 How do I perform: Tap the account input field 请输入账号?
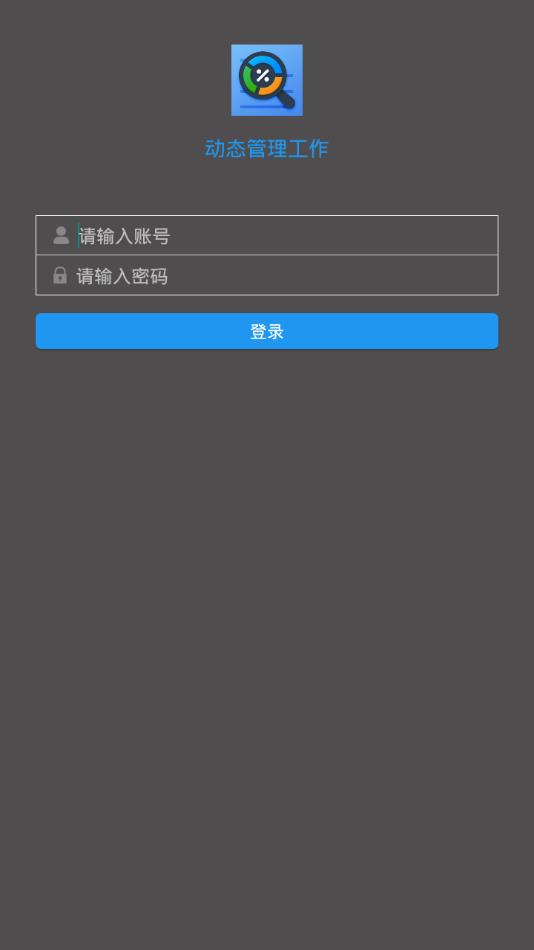pos(267,235)
